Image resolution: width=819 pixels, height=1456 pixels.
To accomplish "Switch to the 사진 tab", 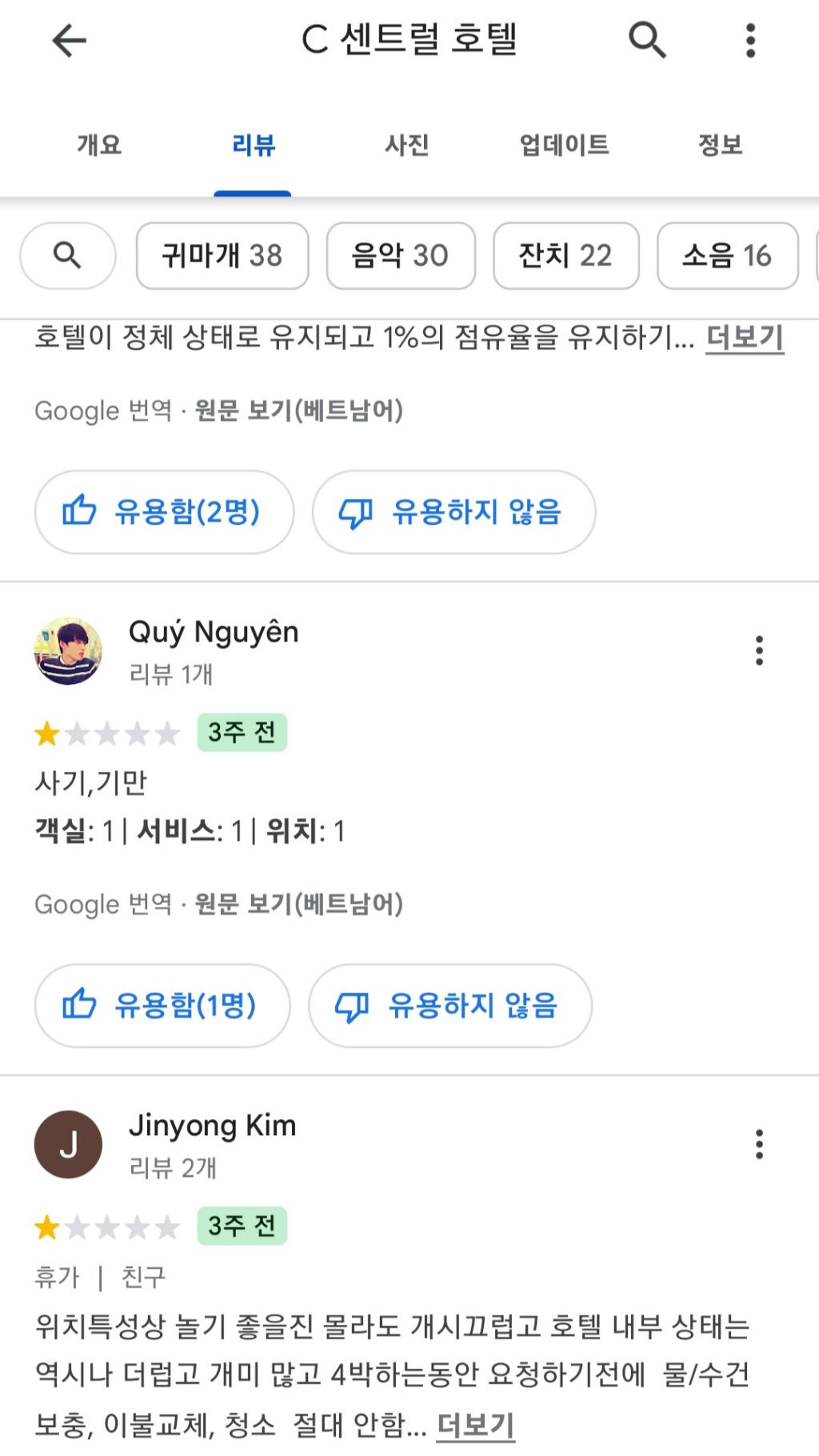I will (x=407, y=145).
